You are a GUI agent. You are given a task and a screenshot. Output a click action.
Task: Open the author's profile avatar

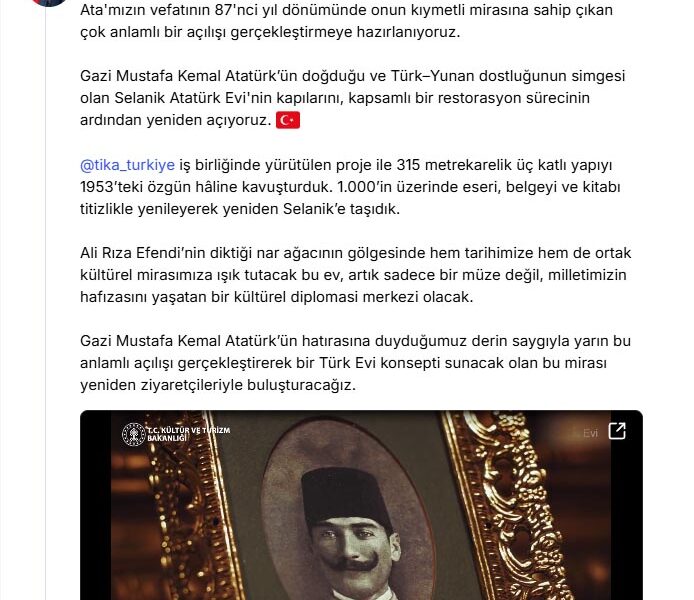pyautogui.click(x=49, y=3)
